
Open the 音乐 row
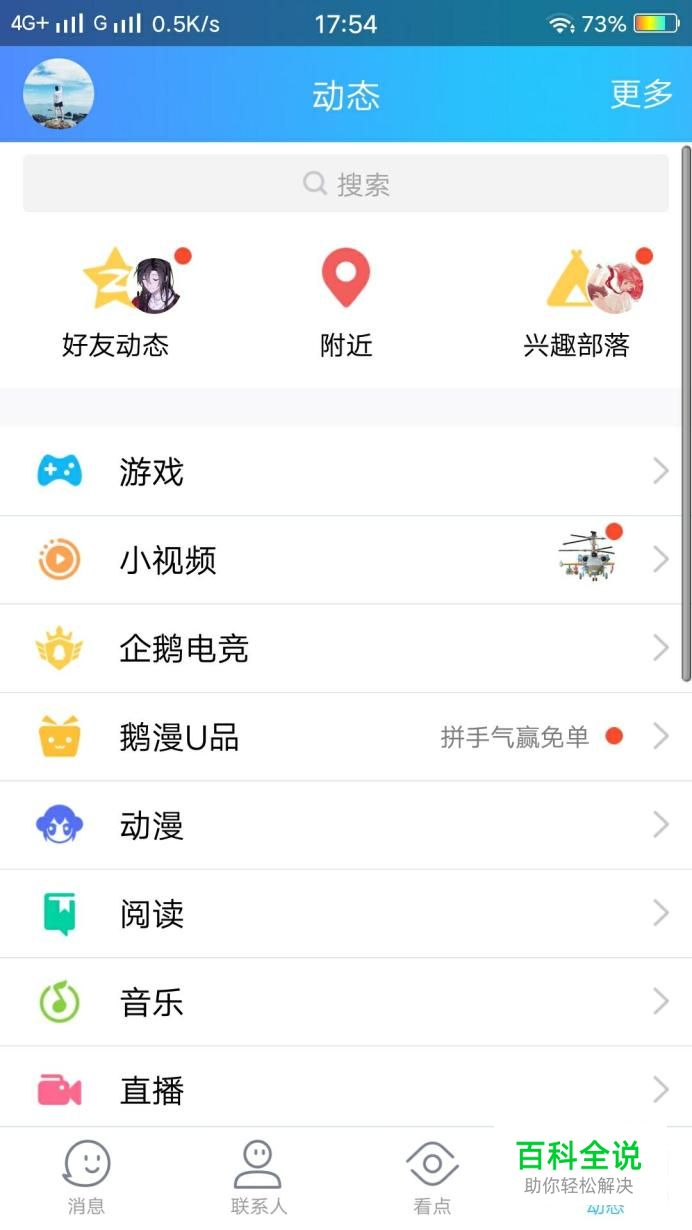pos(346,1002)
